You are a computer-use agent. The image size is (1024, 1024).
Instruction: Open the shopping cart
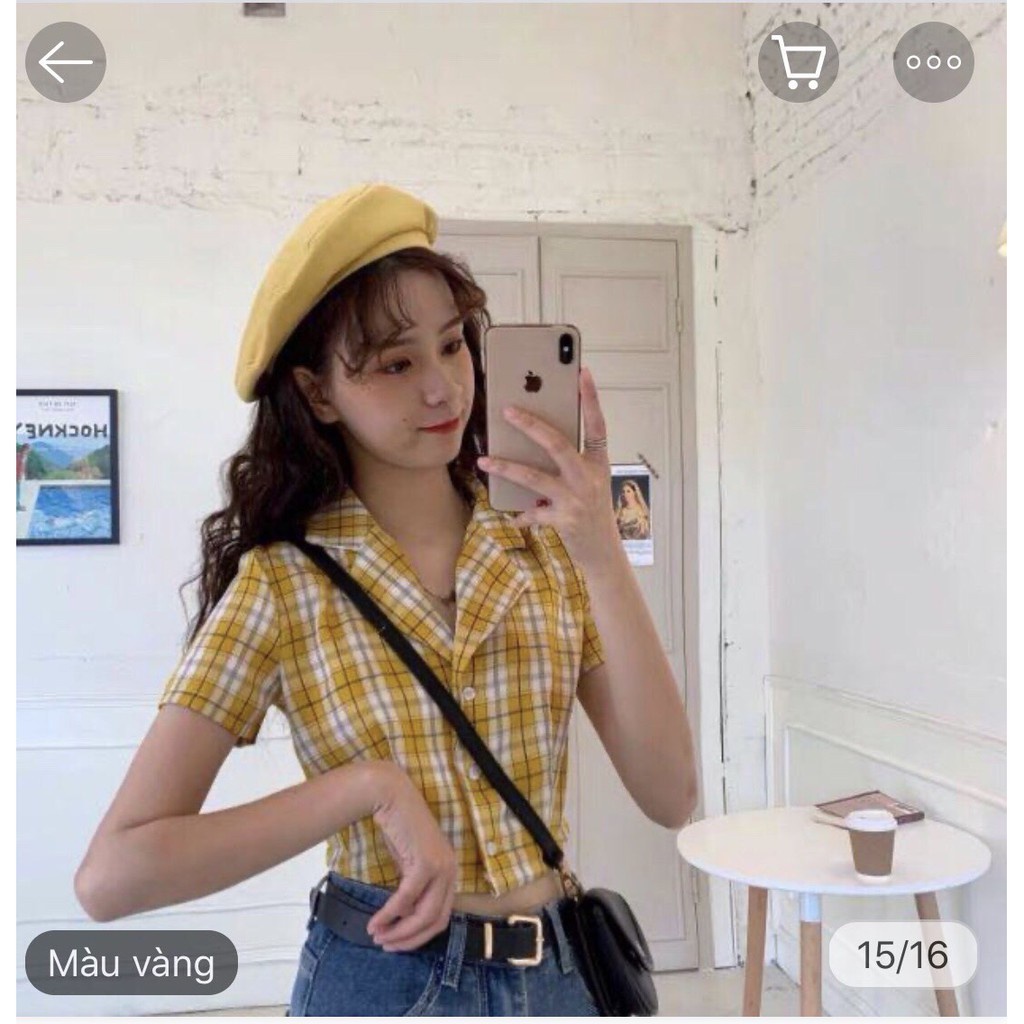(x=797, y=62)
